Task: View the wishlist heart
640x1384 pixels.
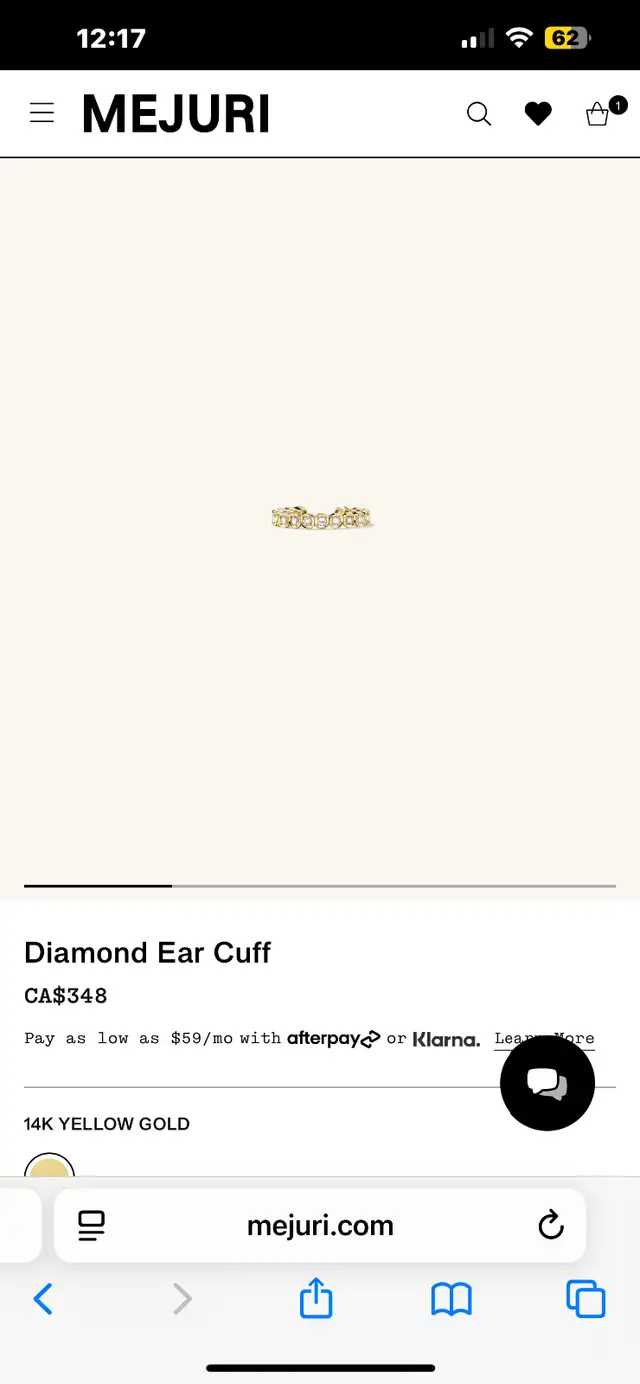Action: [538, 115]
